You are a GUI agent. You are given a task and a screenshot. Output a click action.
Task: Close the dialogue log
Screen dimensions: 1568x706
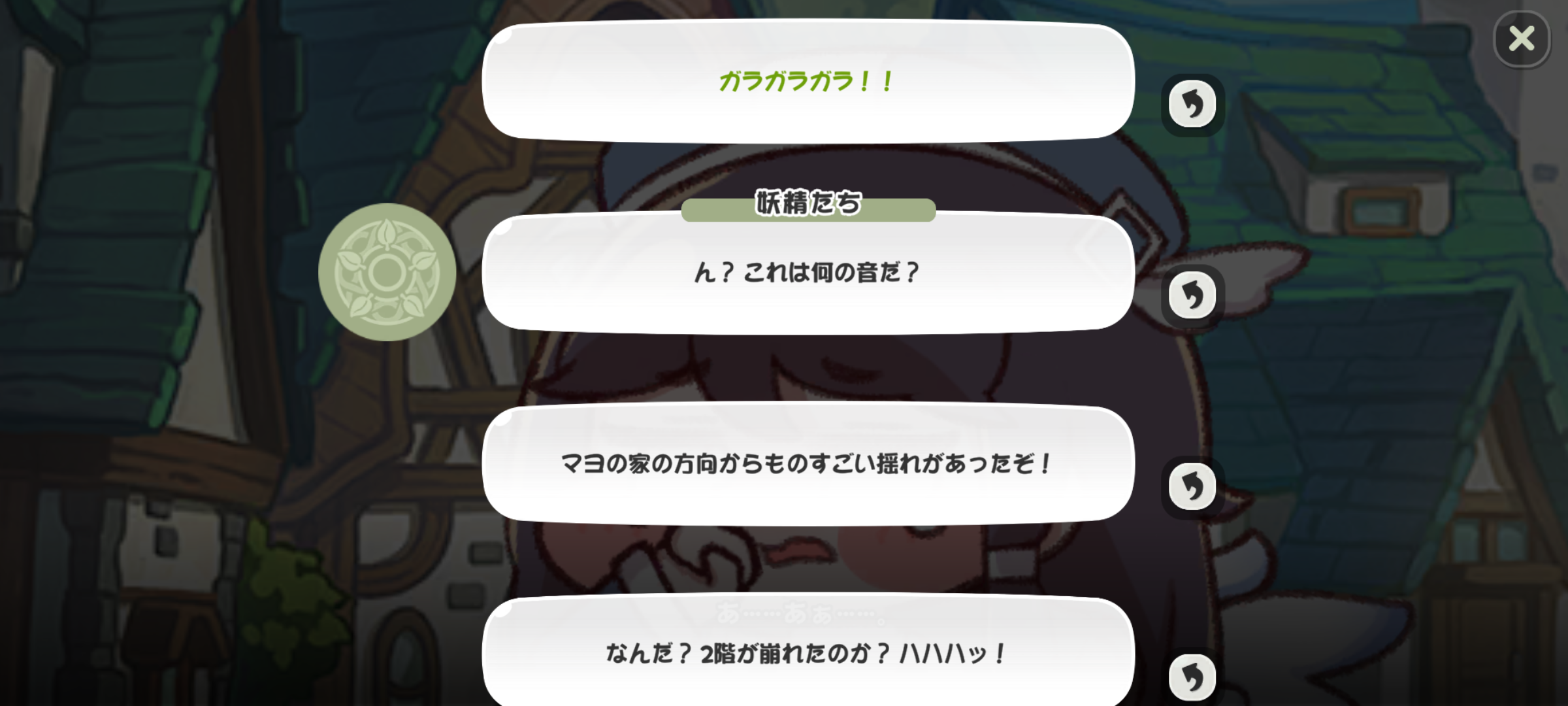click(1522, 39)
